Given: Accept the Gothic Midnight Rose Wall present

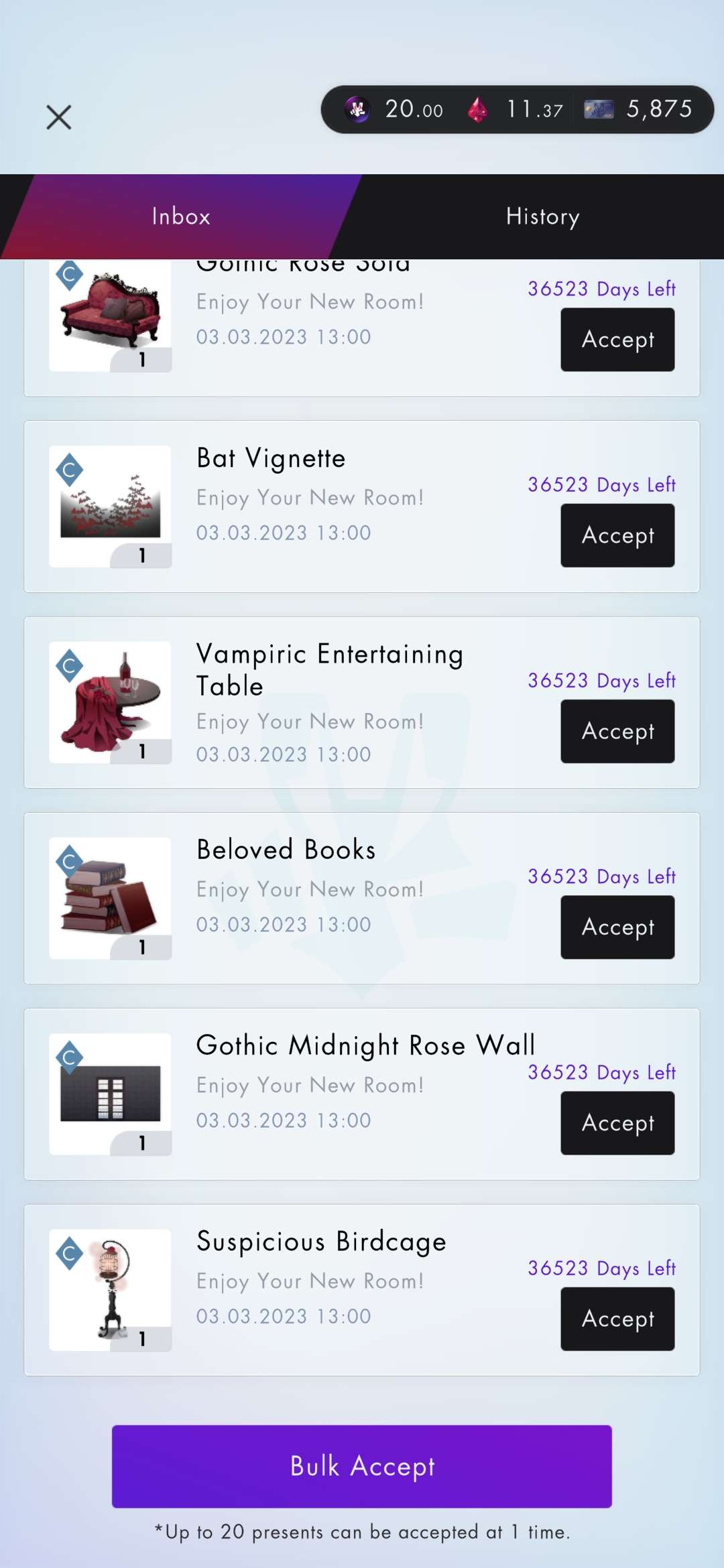Looking at the screenshot, I should click(617, 1122).
